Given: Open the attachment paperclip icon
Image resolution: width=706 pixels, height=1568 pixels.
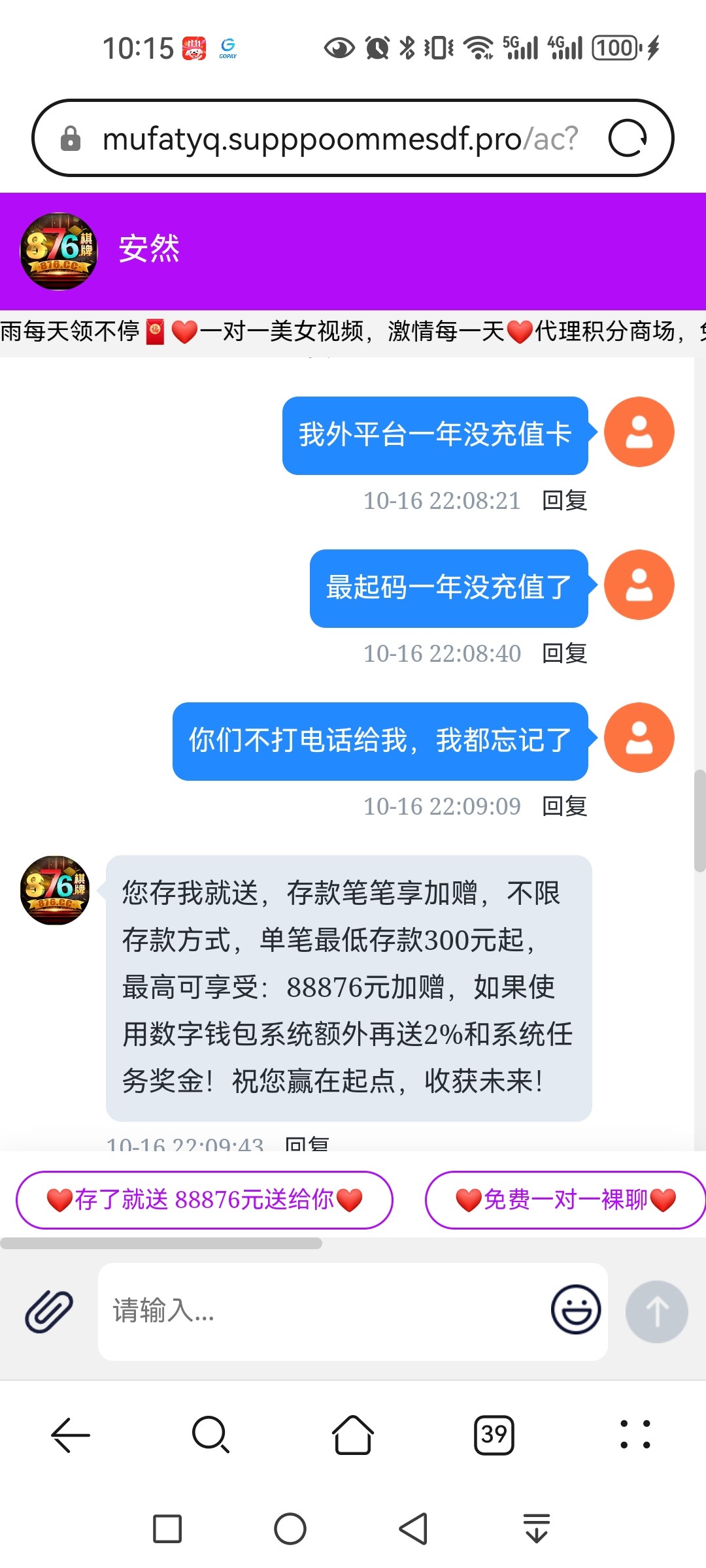Looking at the screenshot, I should [x=49, y=1311].
